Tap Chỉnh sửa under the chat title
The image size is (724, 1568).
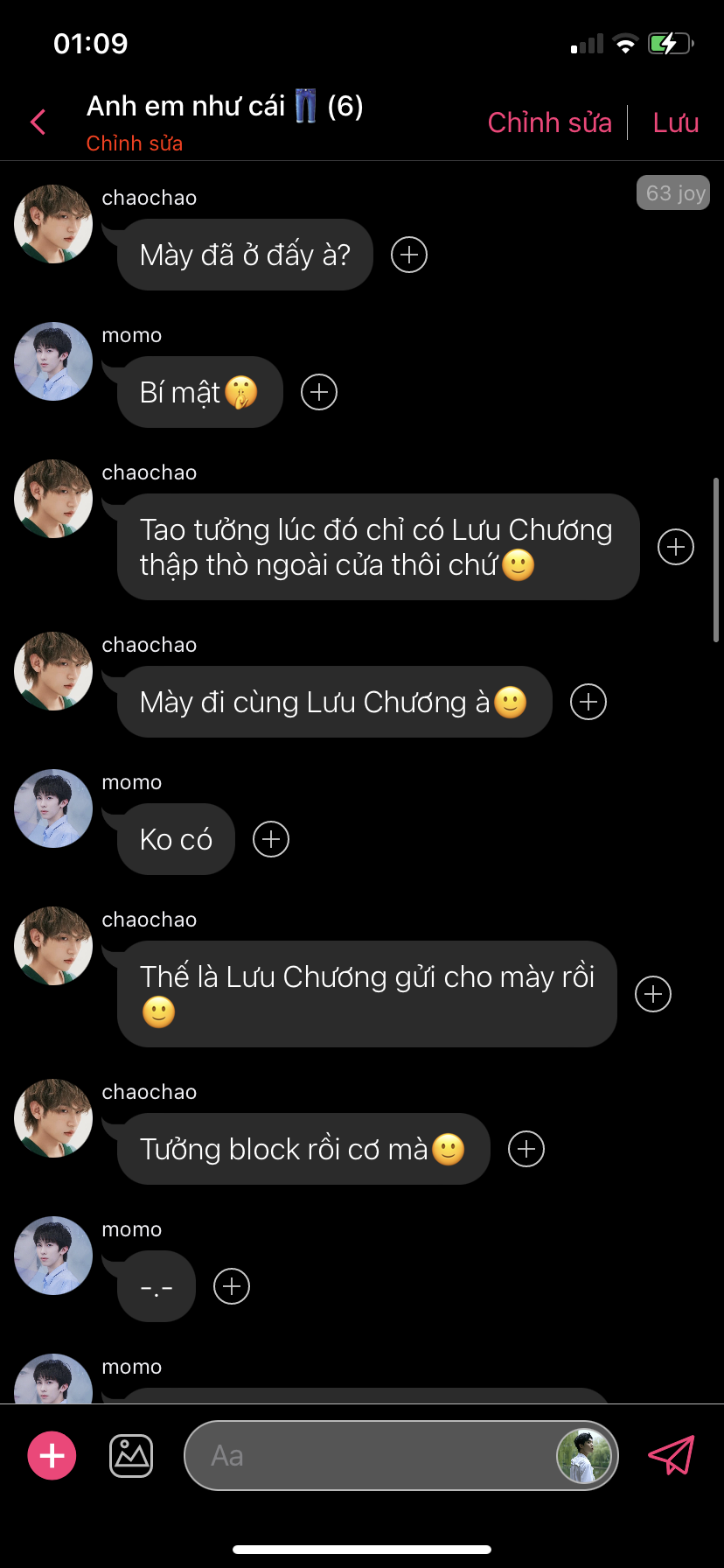click(134, 143)
